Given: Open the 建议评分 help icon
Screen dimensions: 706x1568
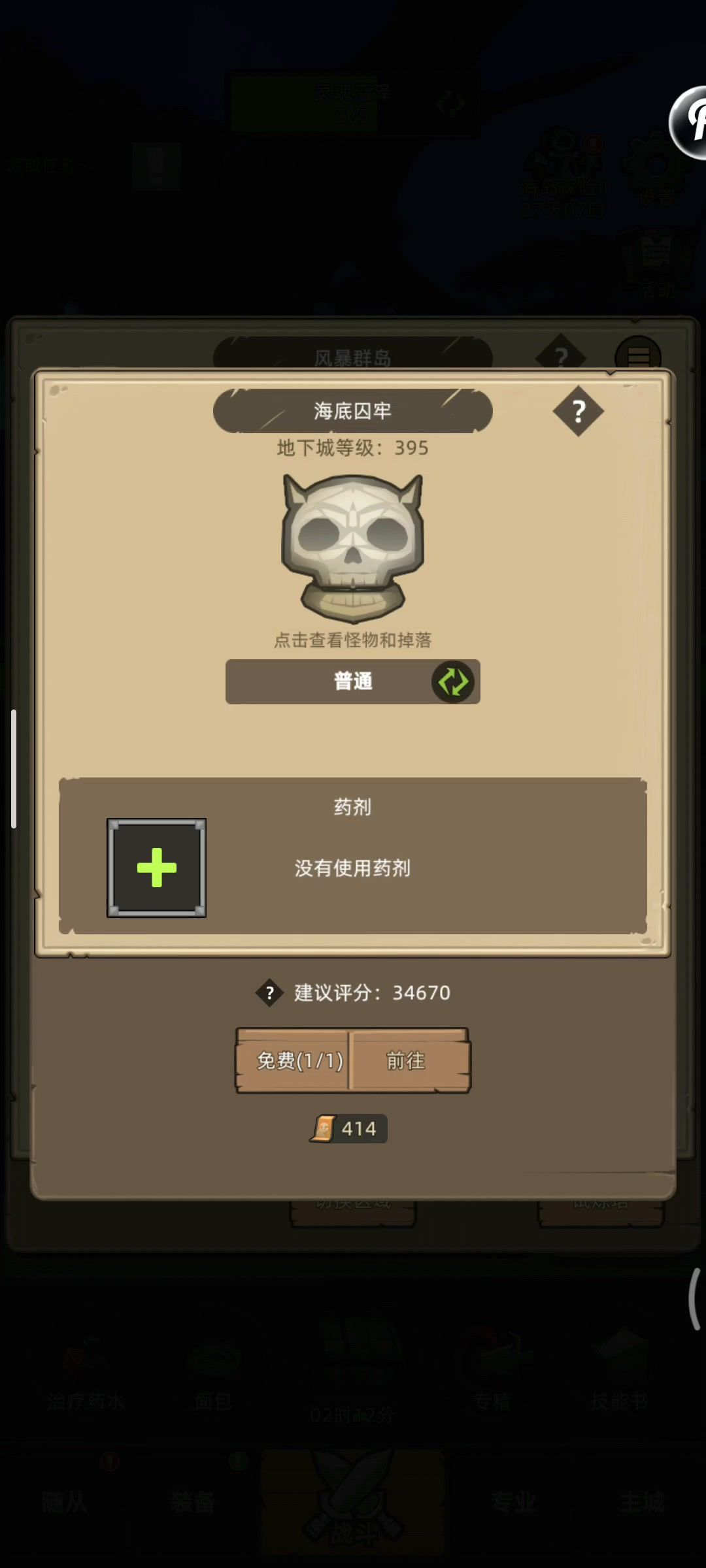Looking at the screenshot, I should [269, 993].
